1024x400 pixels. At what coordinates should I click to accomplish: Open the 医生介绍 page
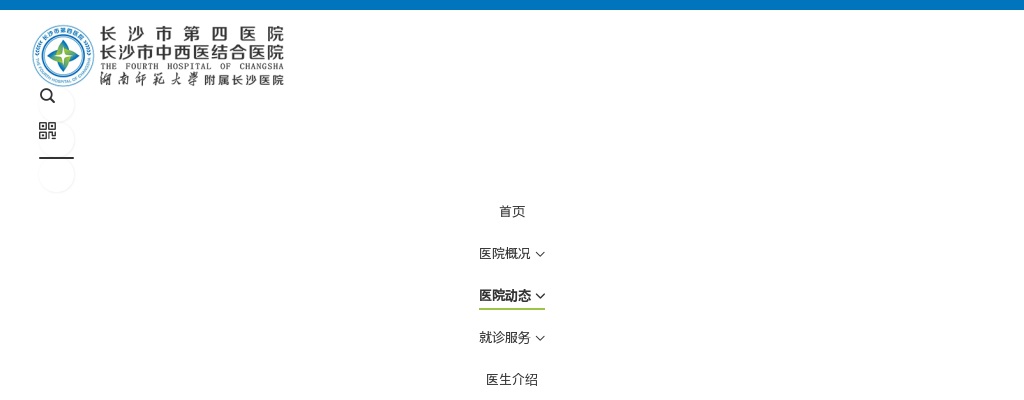pyautogui.click(x=512, y=380)
